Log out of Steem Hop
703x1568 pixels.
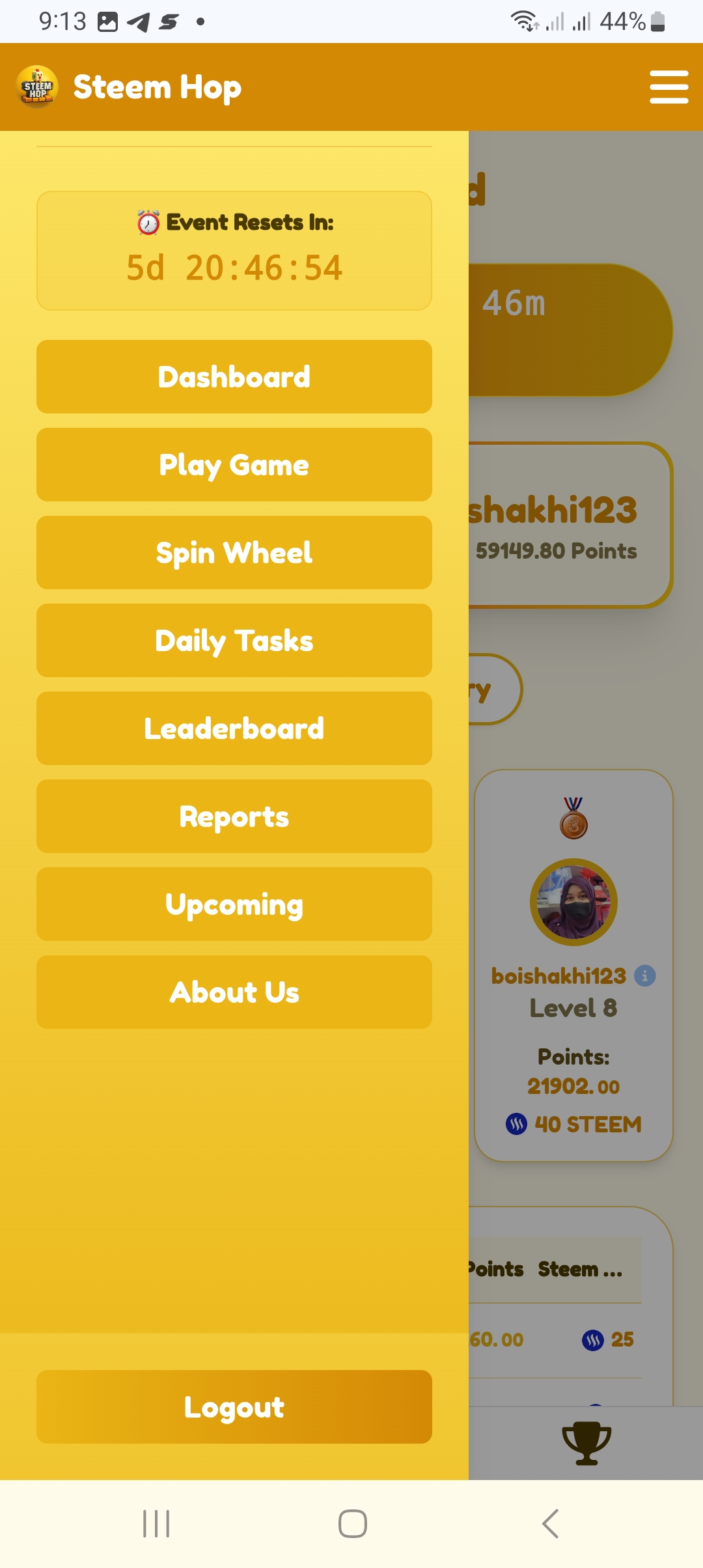click(x=234, y=1407)
